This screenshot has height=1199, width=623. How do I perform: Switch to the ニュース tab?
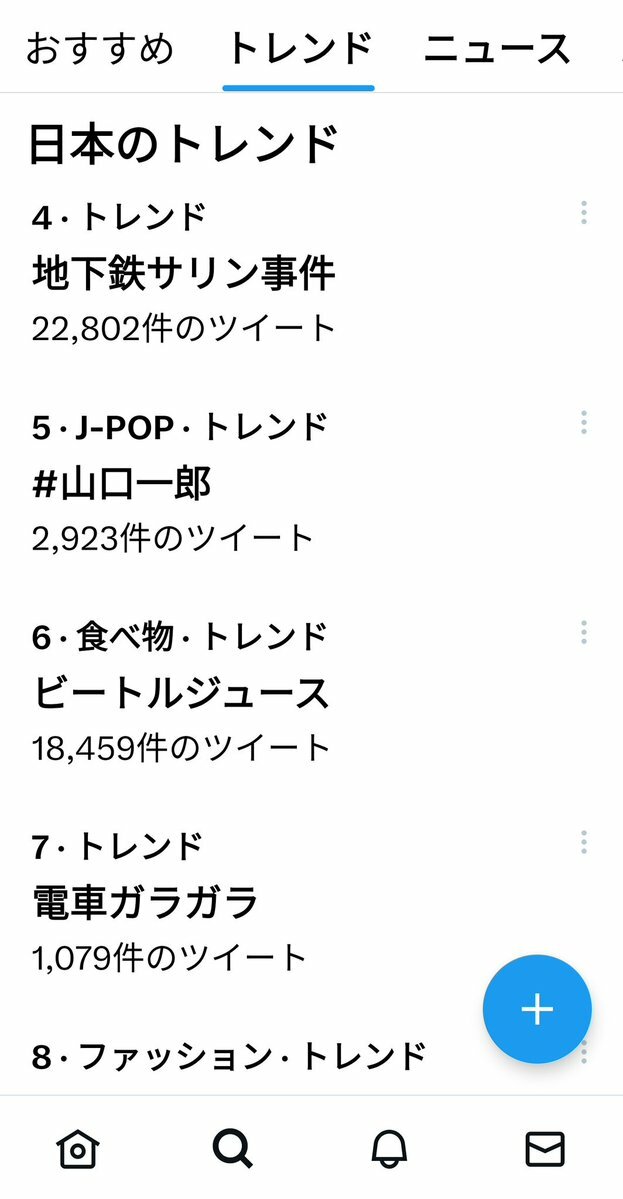496,48
